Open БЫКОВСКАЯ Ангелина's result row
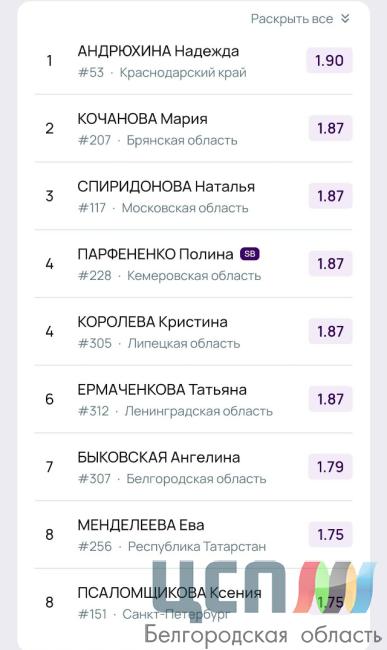Screen dimensions: 387x650 [194, 467]
